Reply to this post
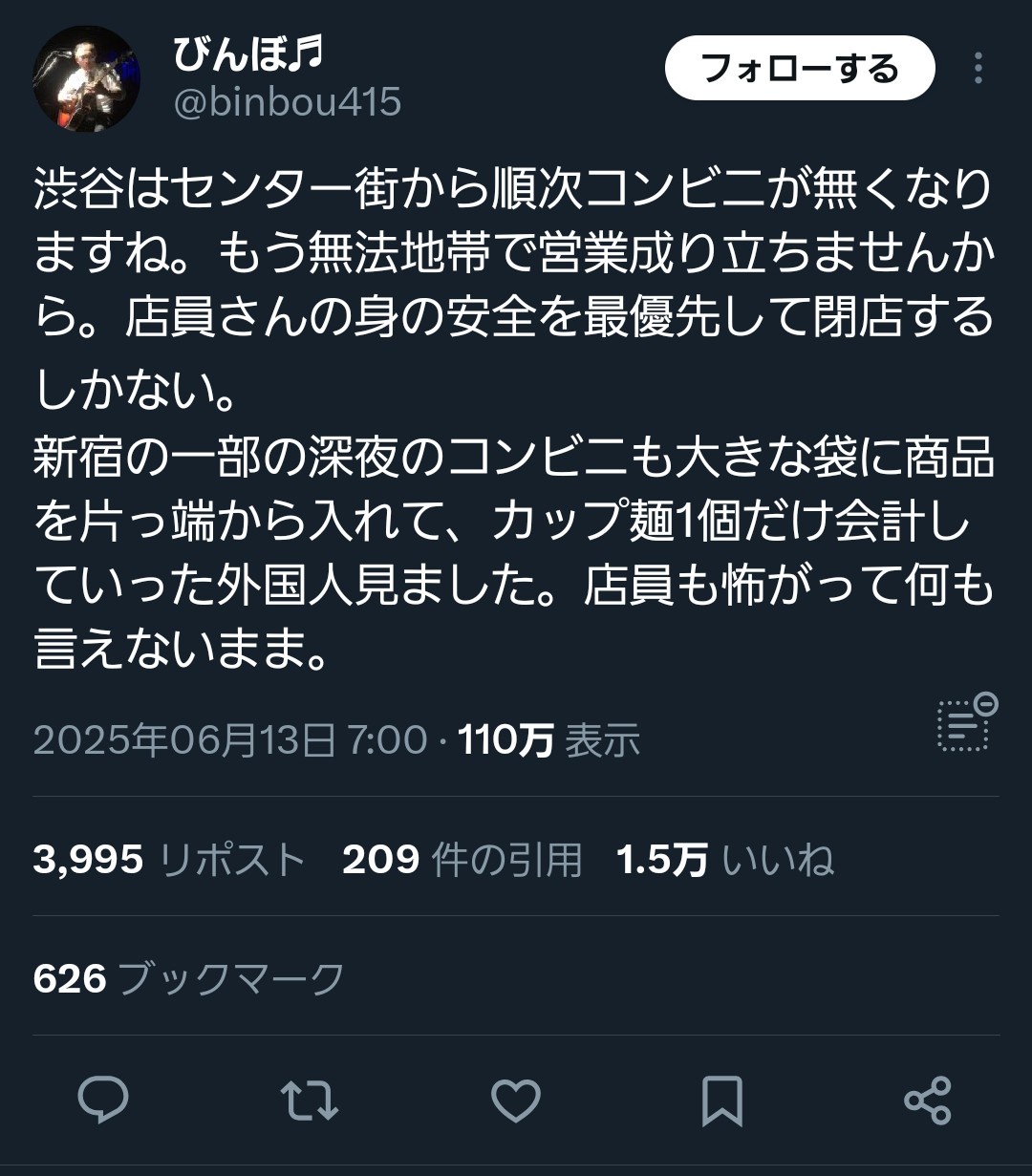Viewport: 1032px width, 1176px height. point(103,1100)
